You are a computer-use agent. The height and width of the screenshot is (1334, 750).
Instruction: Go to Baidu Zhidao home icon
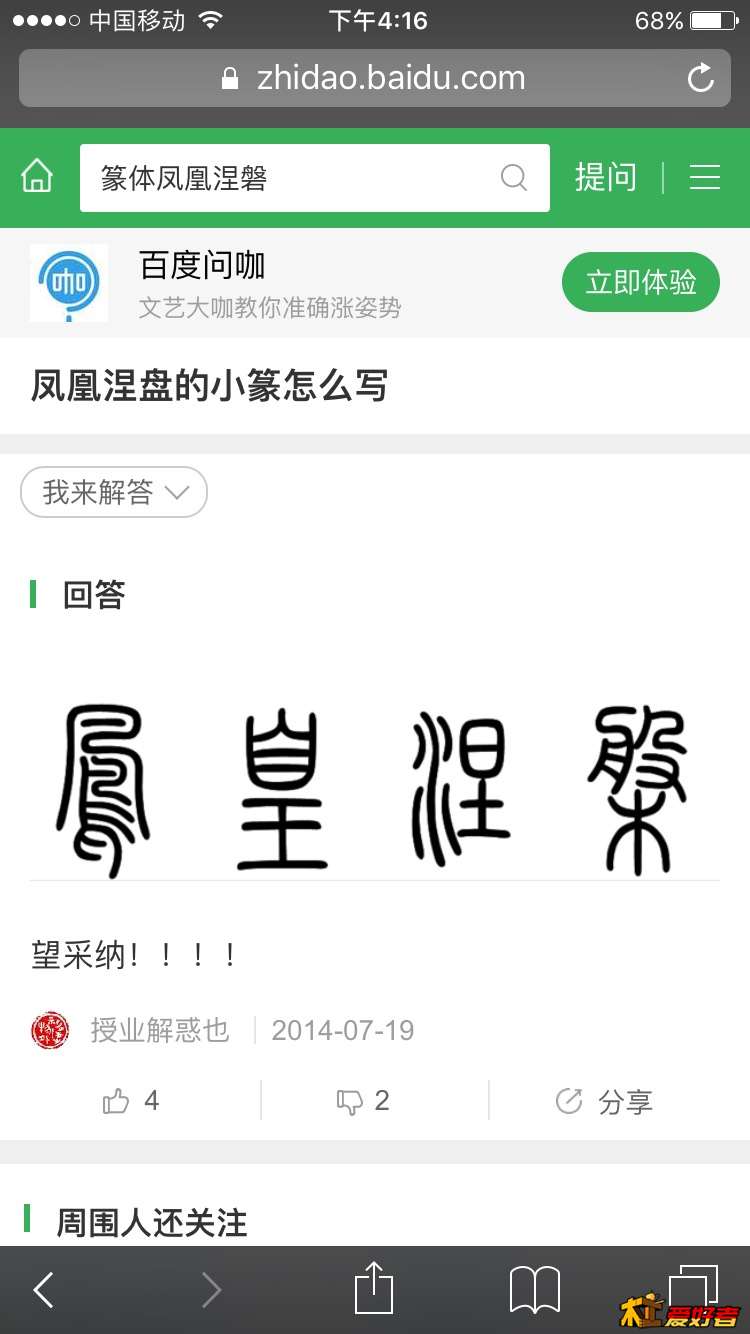pos(37,177)
